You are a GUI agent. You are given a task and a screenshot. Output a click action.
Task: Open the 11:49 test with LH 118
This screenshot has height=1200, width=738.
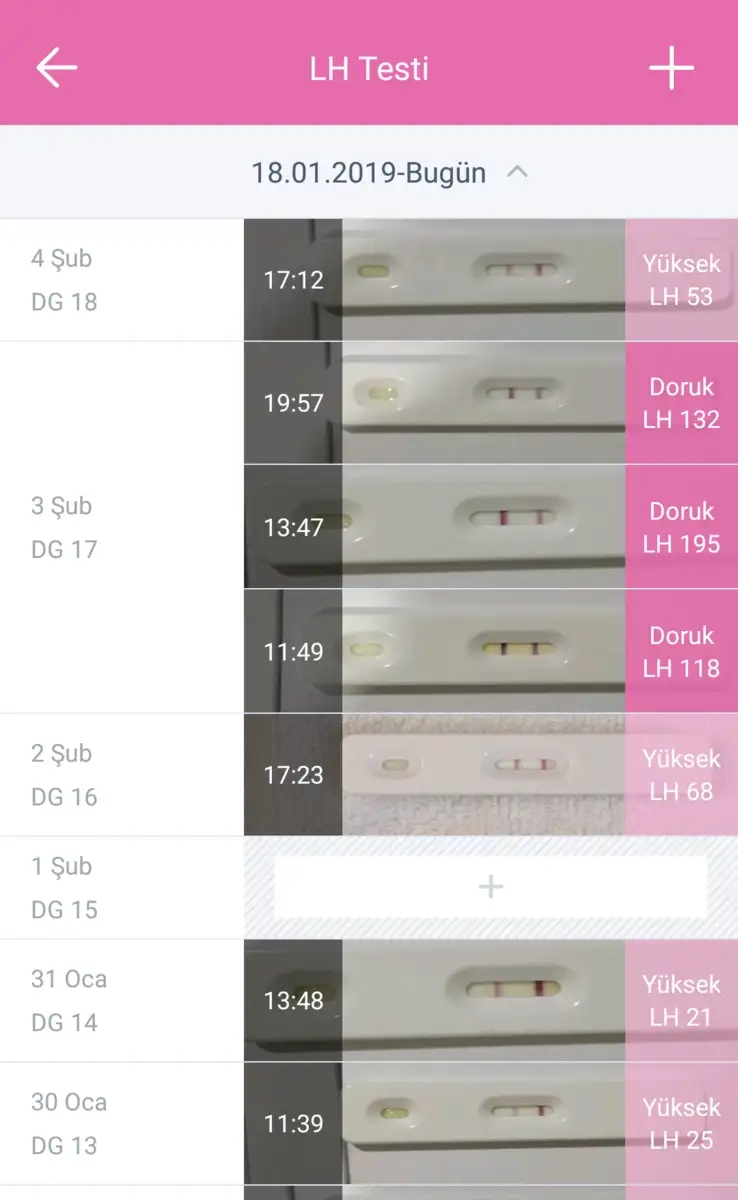click(491, 651)
